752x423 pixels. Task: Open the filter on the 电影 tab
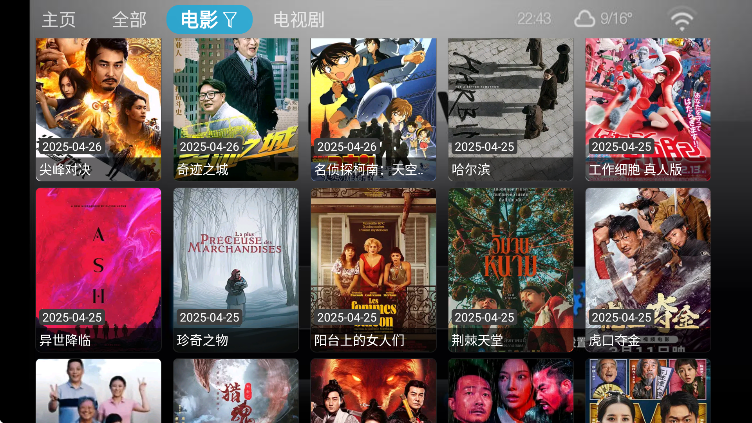pos(230,20)
